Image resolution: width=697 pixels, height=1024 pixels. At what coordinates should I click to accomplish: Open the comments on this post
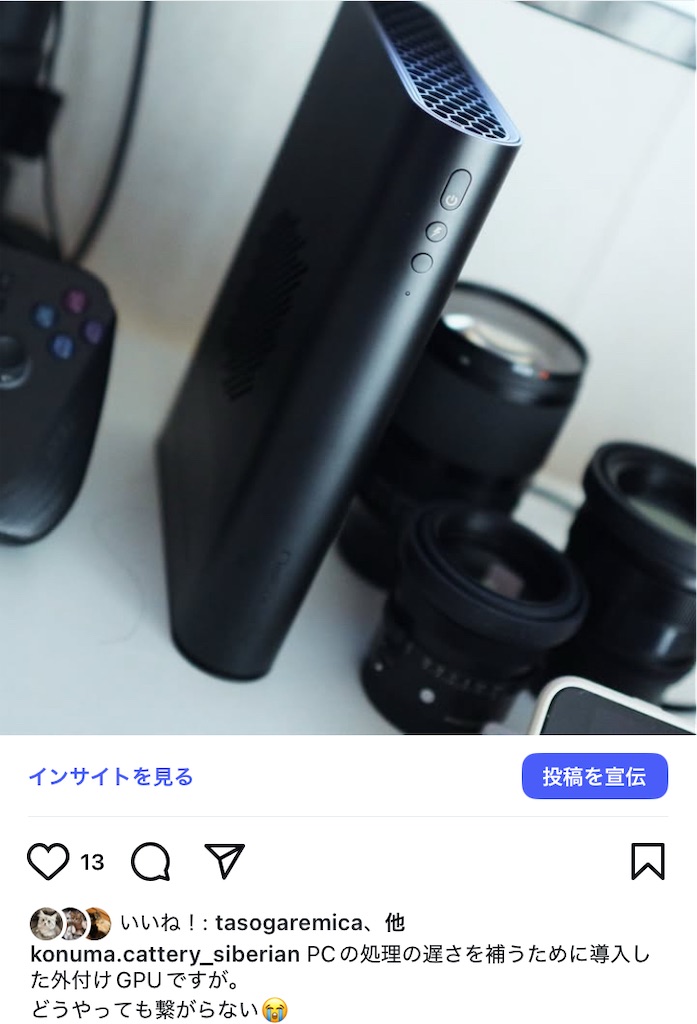pyautogui.click(x=151, y=861)
